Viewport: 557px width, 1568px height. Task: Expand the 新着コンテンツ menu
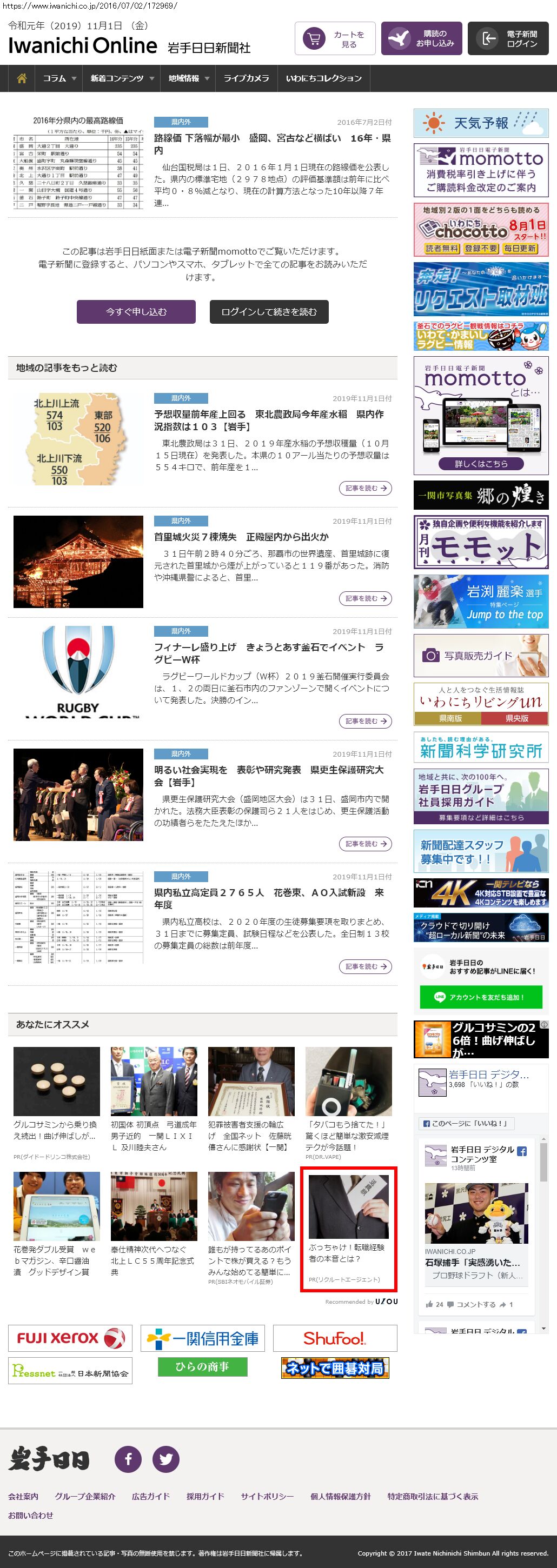[122, 78]
